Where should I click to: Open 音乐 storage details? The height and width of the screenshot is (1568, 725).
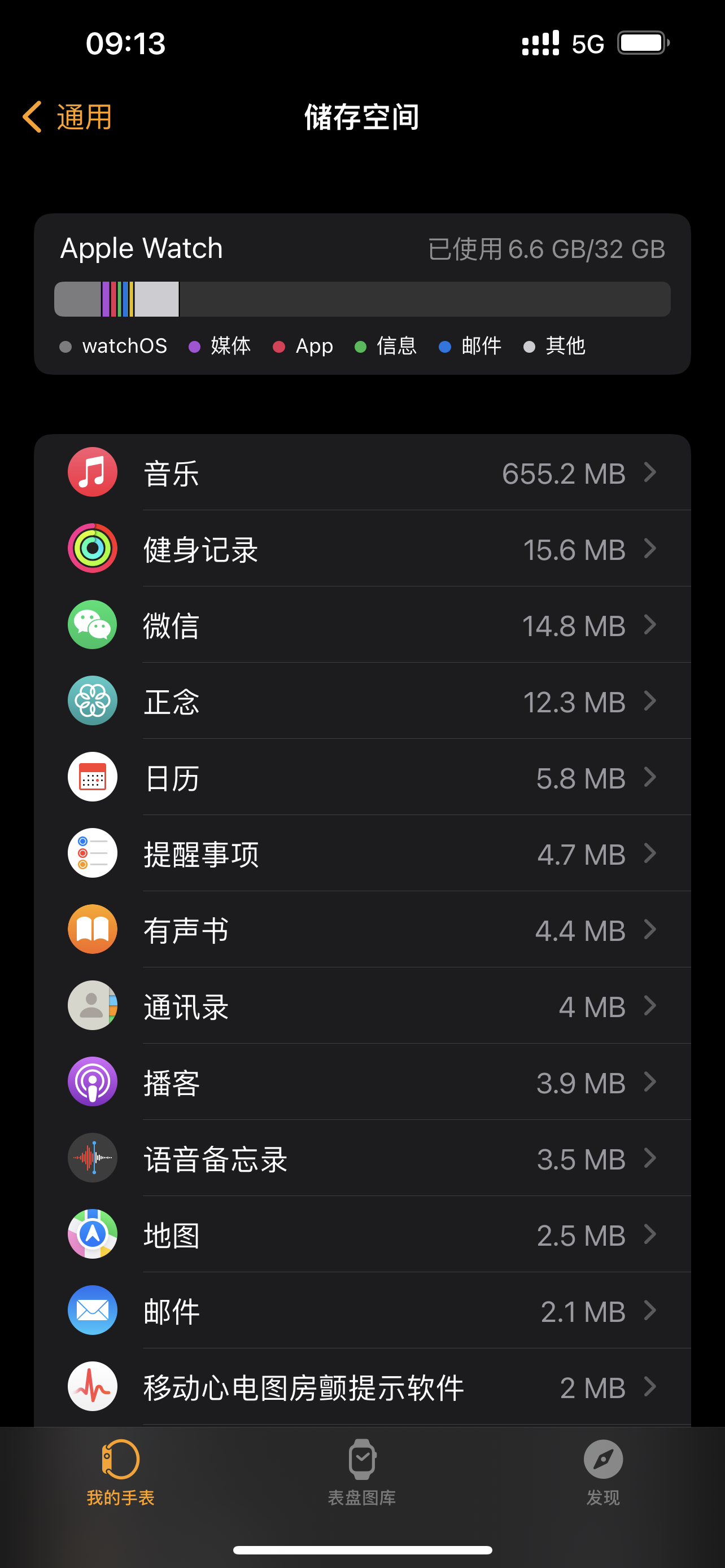(362, 473)
